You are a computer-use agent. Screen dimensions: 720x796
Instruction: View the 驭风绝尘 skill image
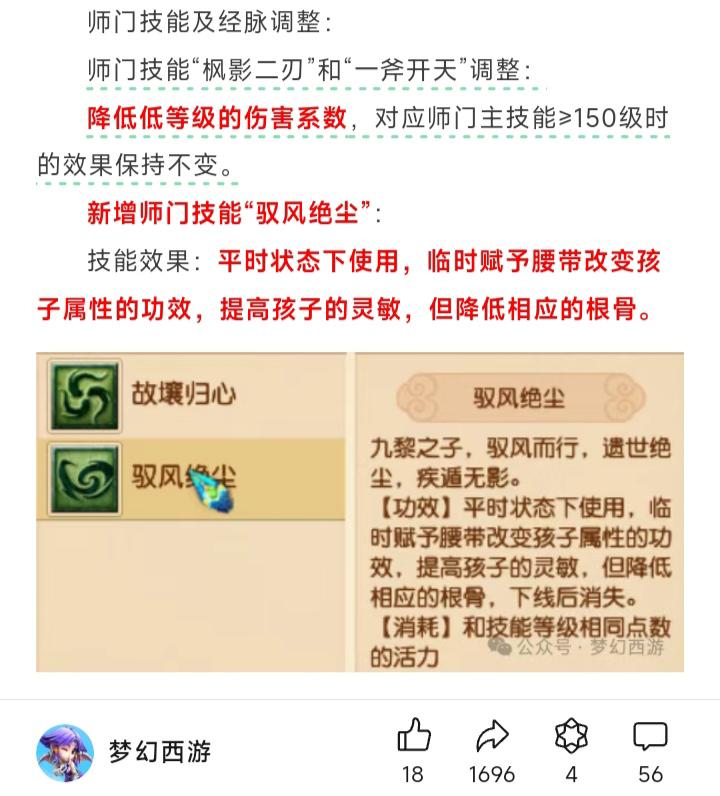click(x=360, y=512)
